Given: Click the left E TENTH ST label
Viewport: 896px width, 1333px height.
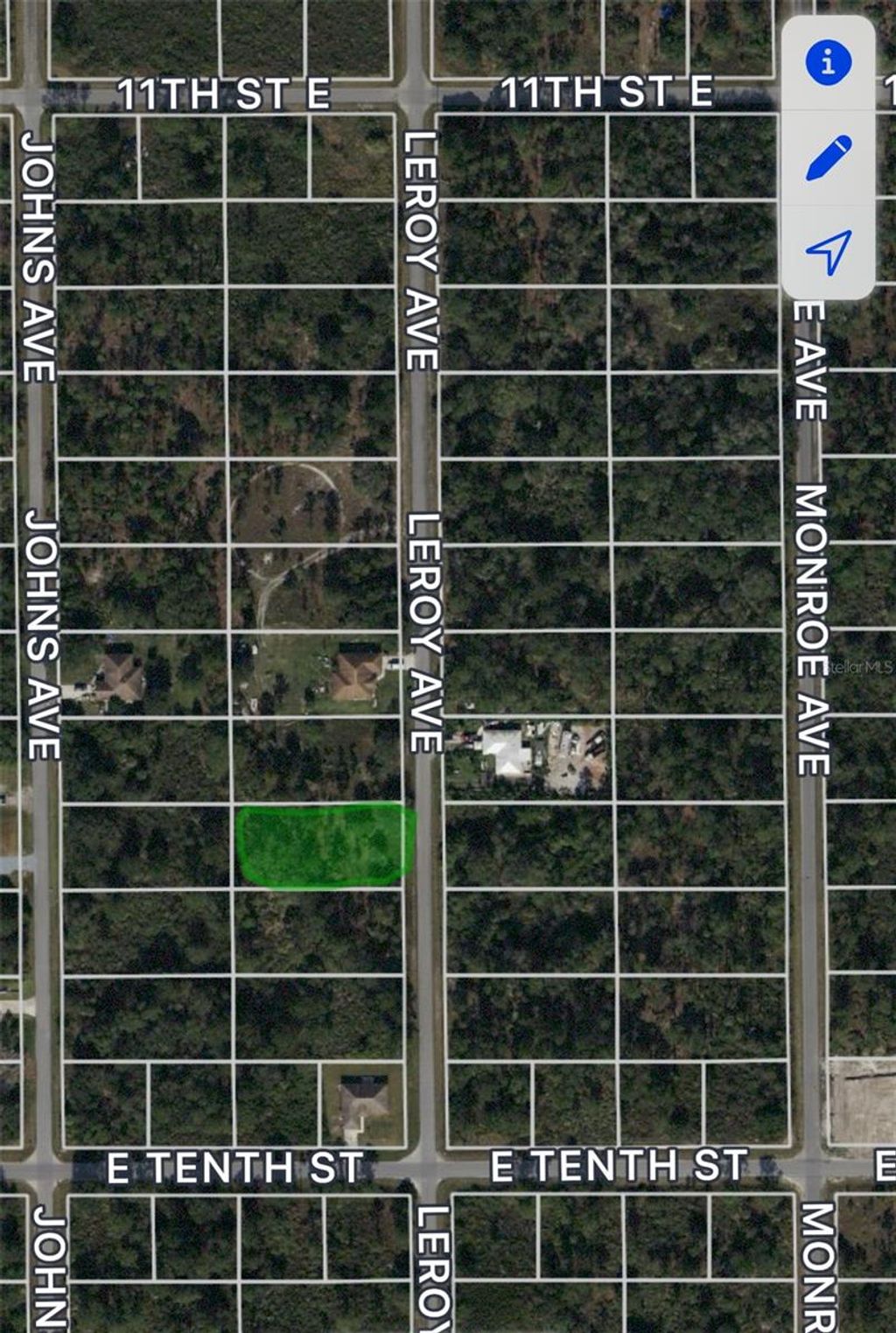Looking at the screenshot, I should coord(236,1164).
